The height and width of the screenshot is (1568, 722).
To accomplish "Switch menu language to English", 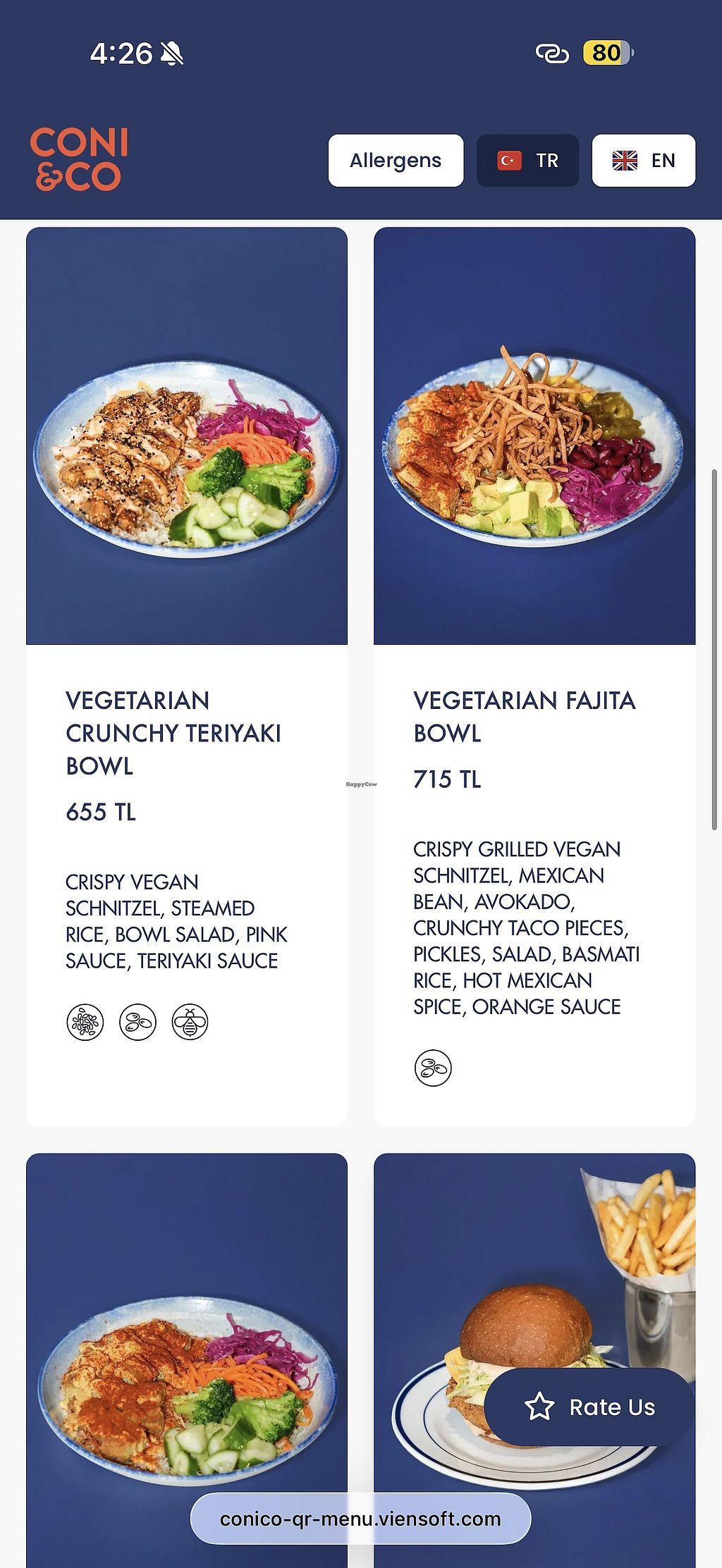I will [x=643, y=161].
